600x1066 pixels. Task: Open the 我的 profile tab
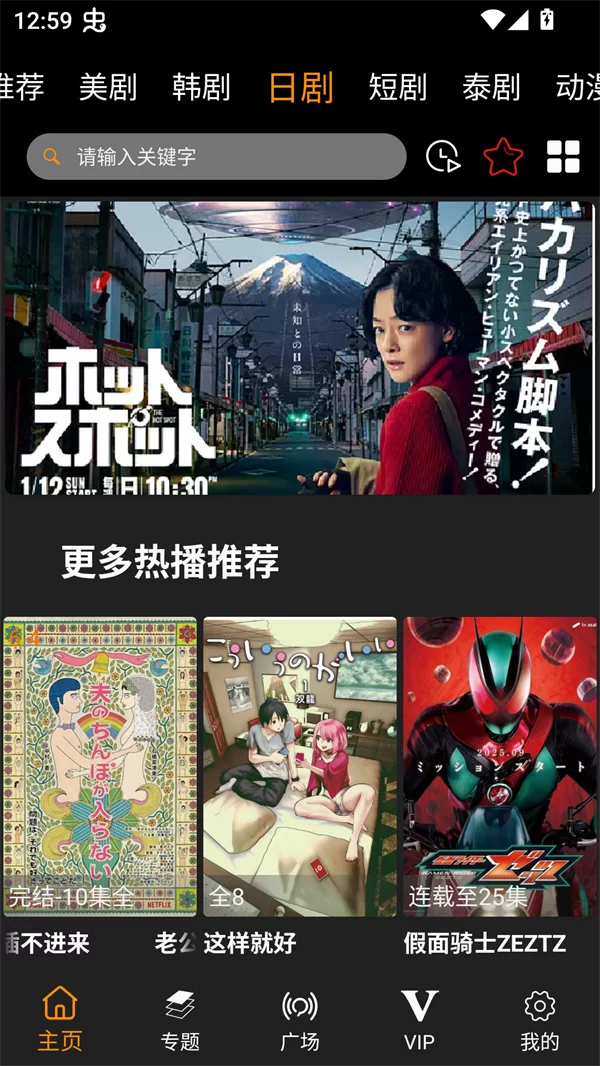point(539,1020)
